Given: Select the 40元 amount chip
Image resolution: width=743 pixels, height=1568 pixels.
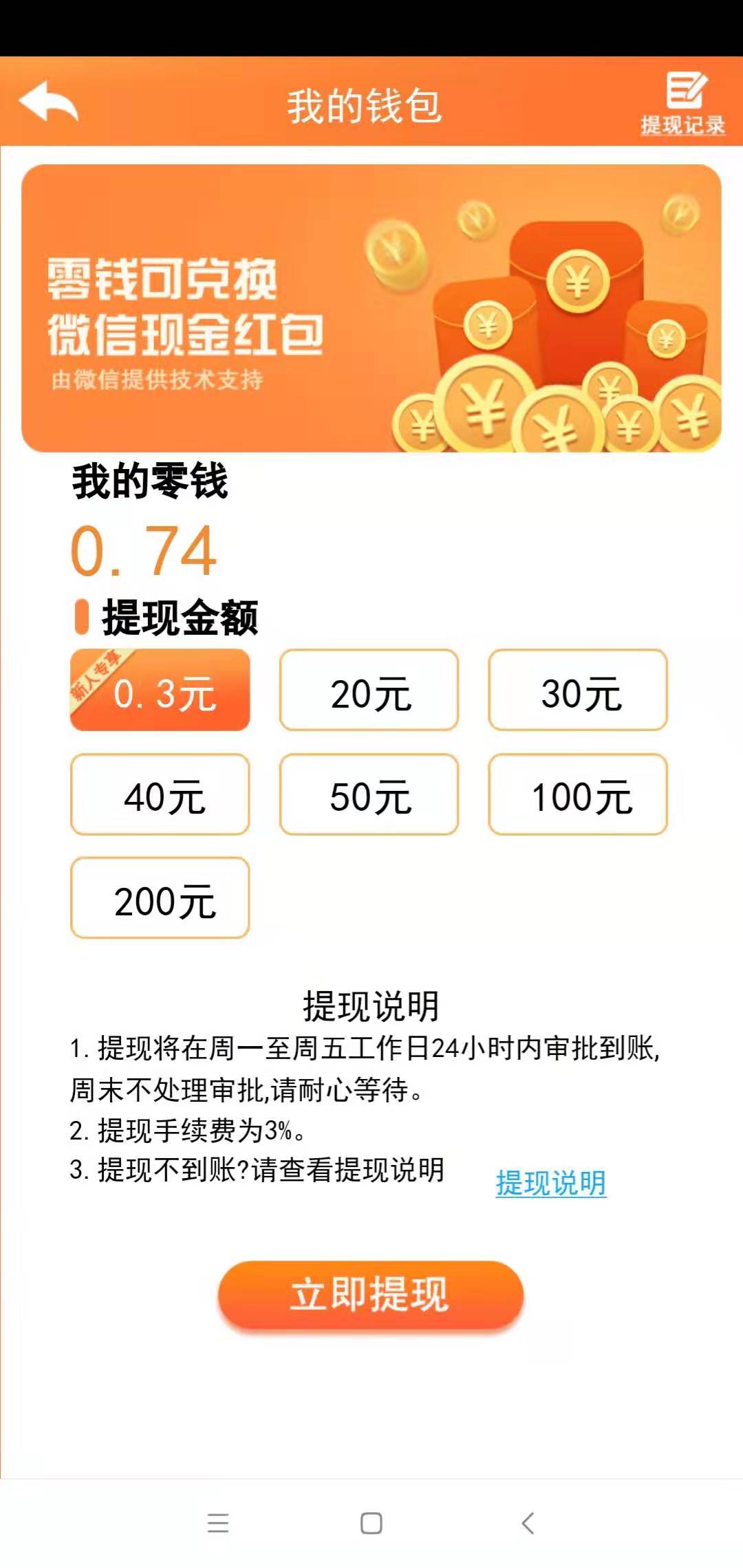Looking at the screenshot, I should 159,796.
